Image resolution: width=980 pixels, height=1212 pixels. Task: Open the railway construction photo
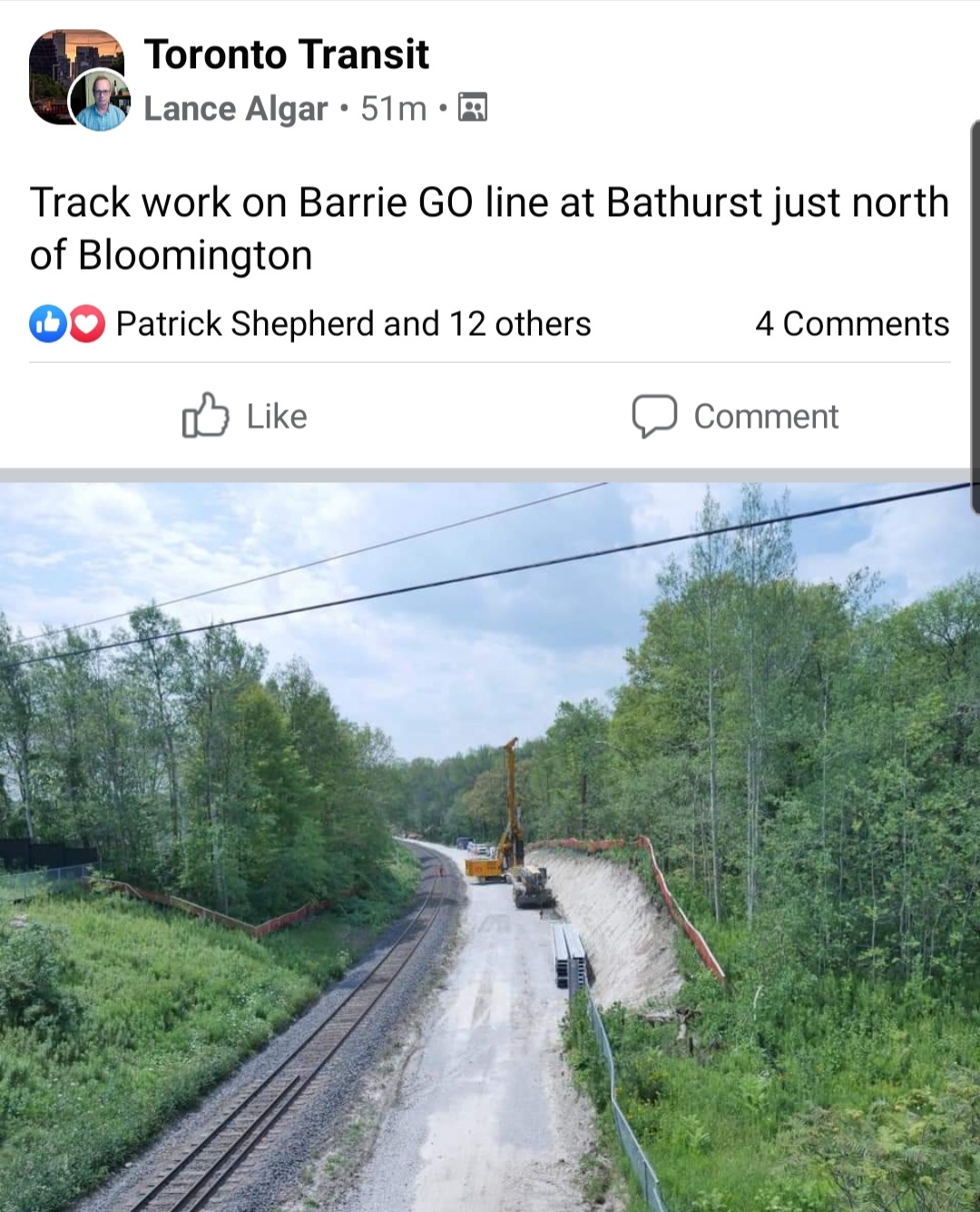490,844
